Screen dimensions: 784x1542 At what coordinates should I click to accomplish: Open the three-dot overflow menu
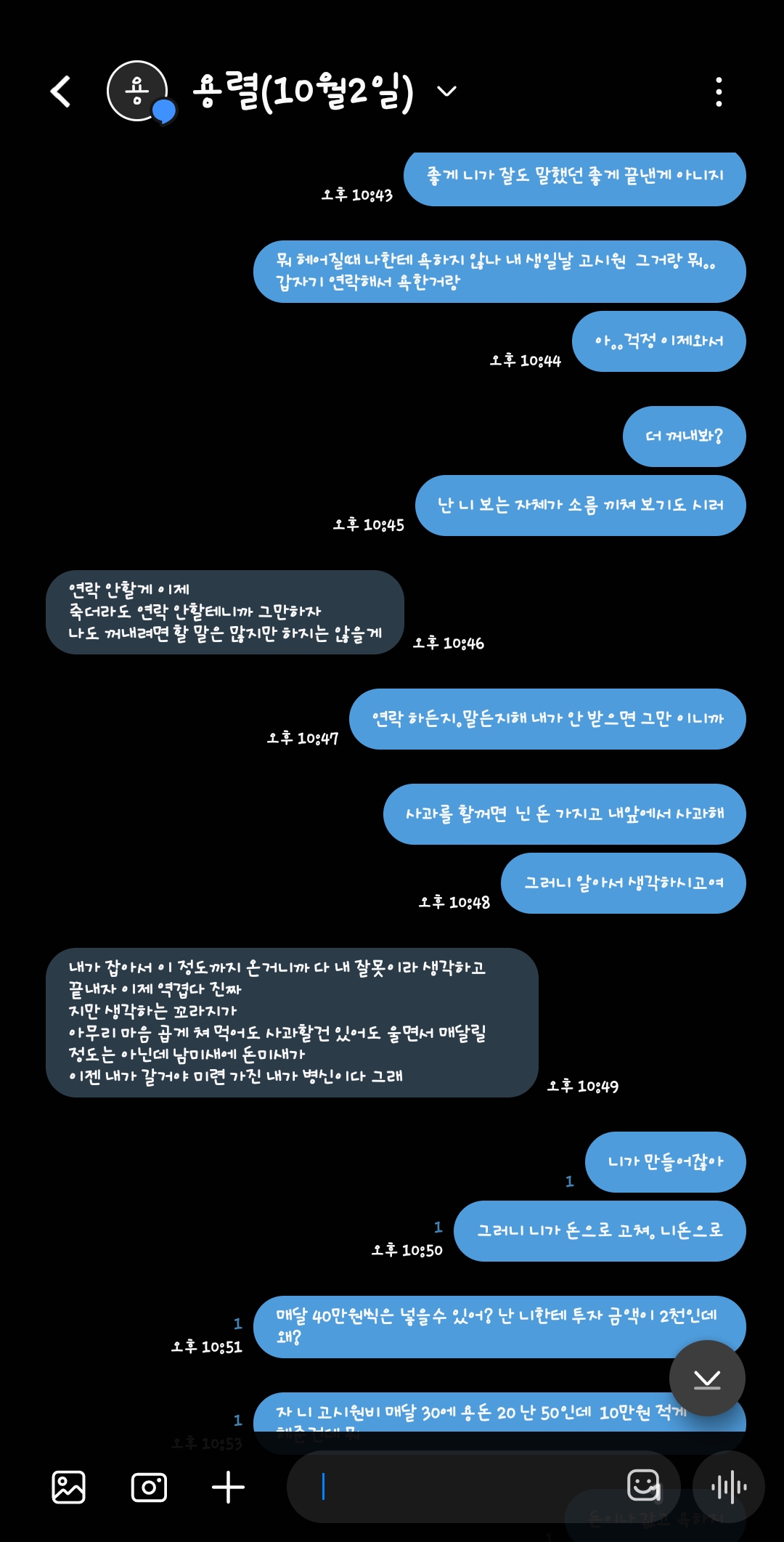[719, 92]
